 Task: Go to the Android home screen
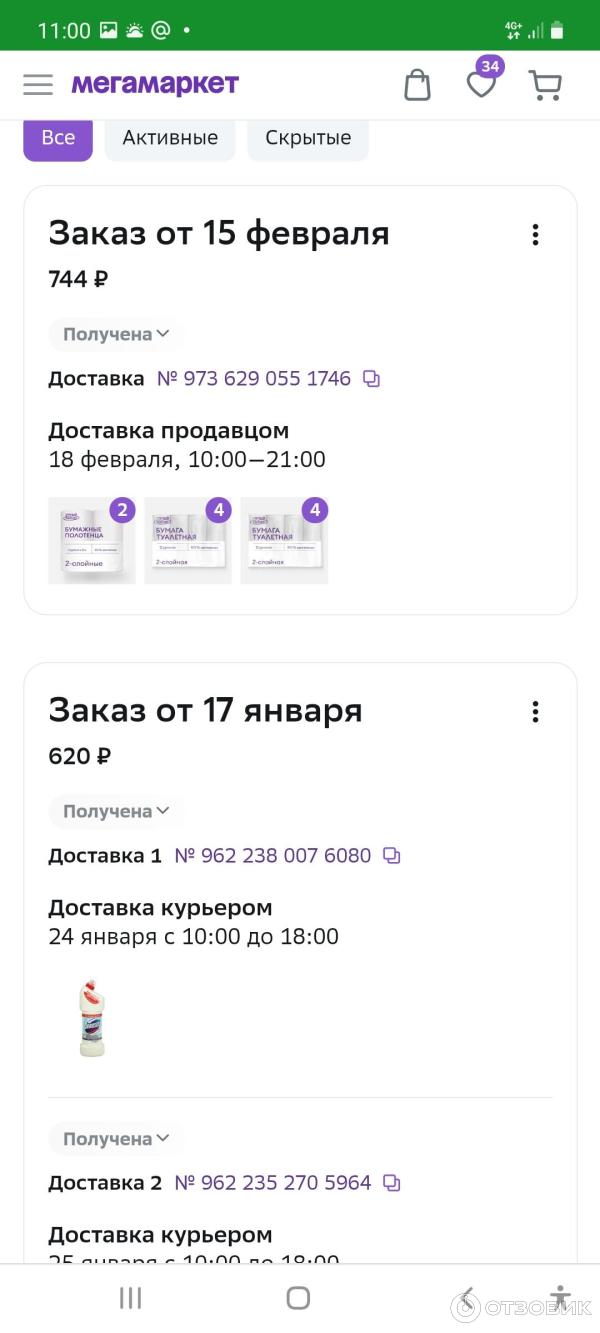298,1298
